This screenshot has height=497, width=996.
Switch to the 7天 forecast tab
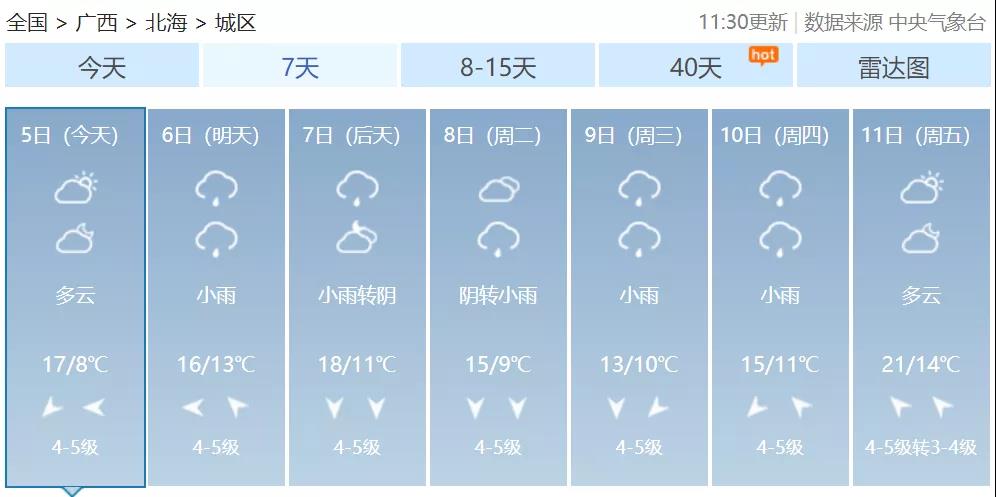(300, 67)
